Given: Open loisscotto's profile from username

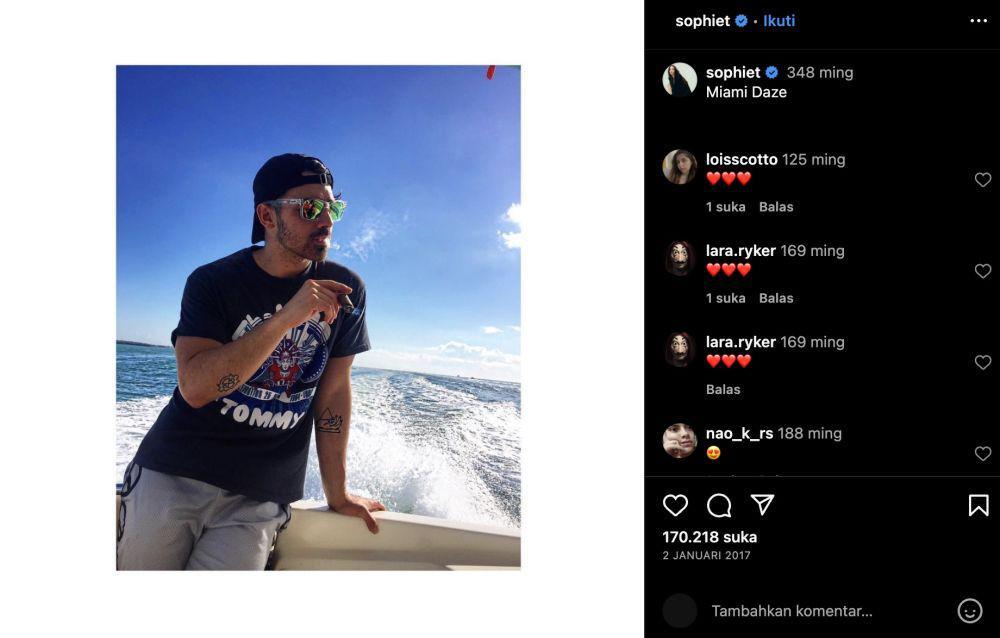Looking at the screenshot, I should point(741,160).
